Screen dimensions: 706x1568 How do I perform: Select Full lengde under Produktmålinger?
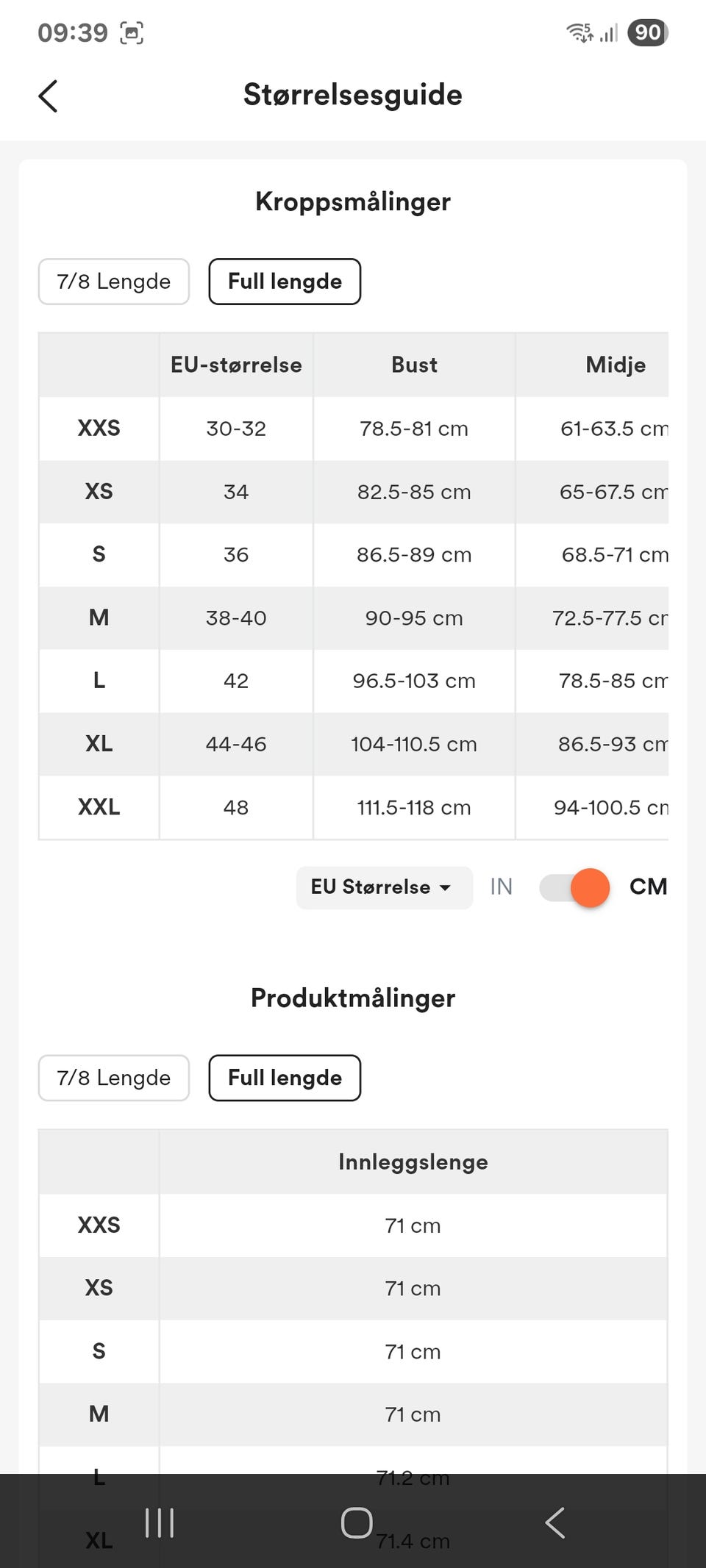285,1078
